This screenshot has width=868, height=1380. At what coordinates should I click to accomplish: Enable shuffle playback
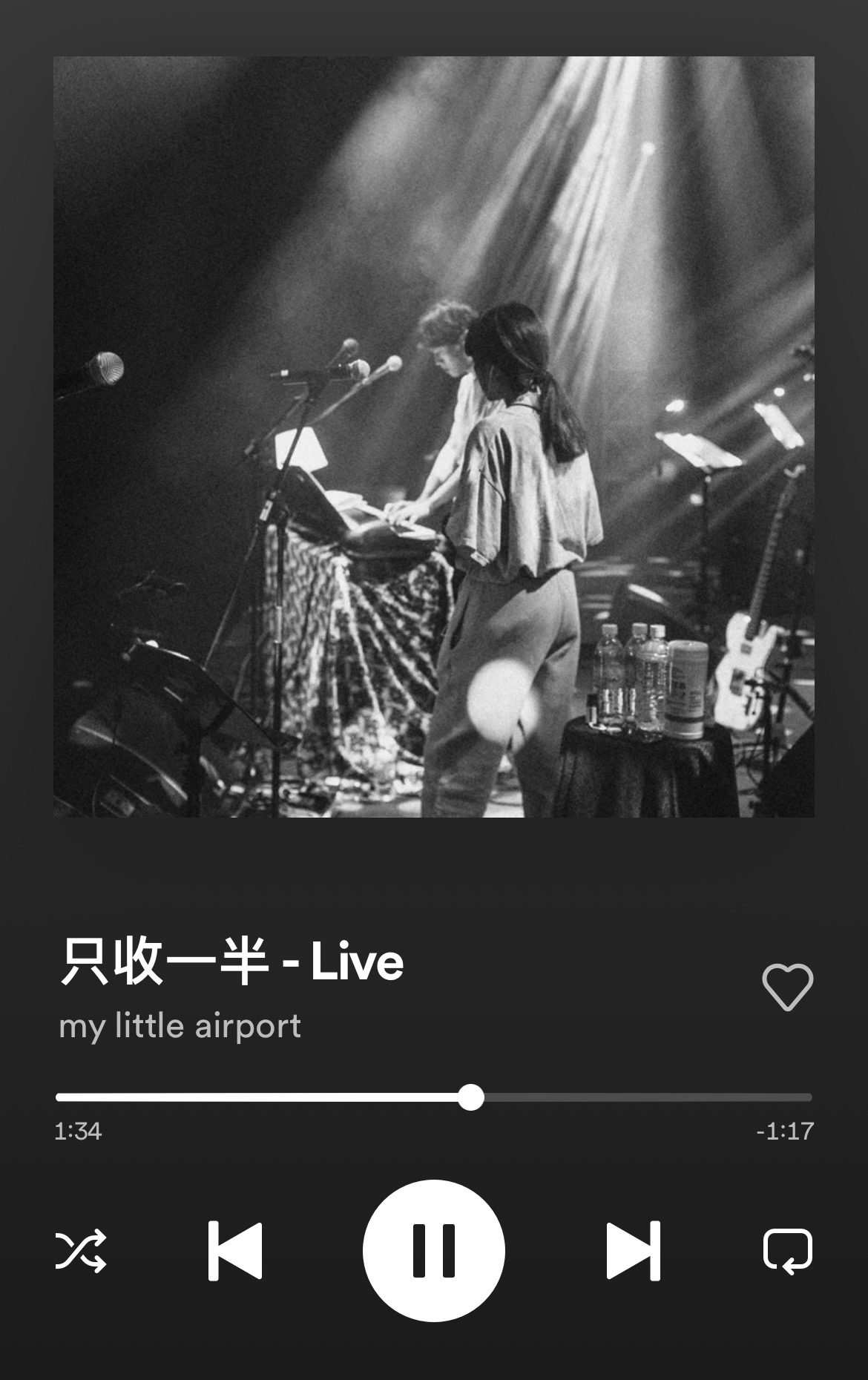(81, 1251)
